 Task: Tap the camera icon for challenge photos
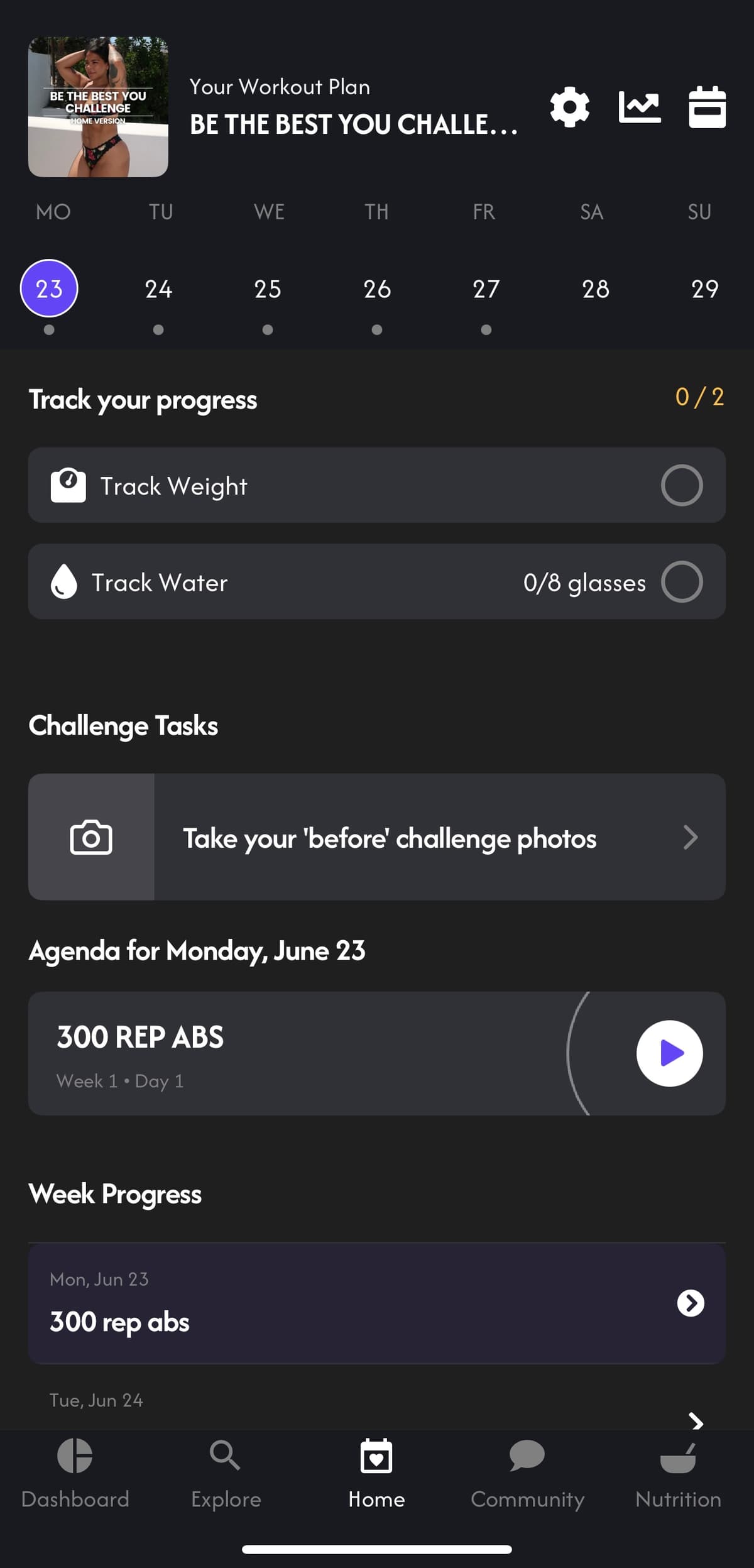[x=90, y=837]
